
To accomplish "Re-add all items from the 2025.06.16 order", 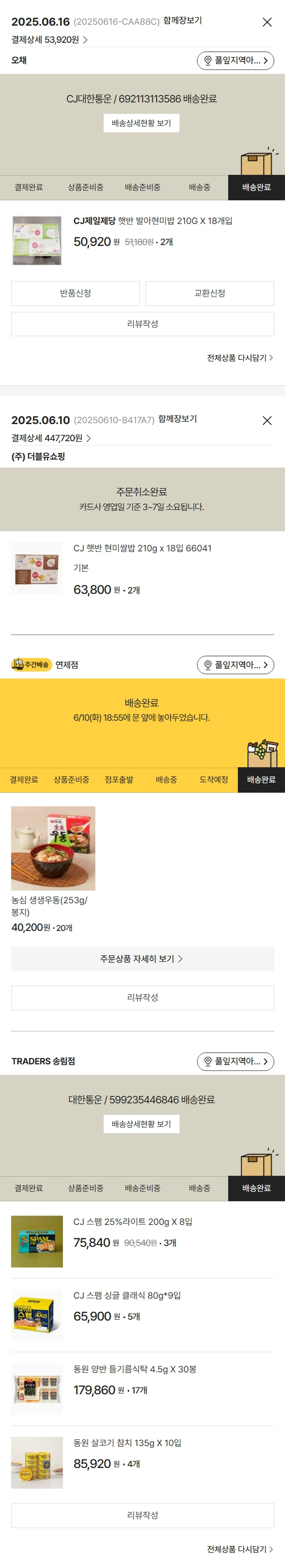I will tap(239, 358).
